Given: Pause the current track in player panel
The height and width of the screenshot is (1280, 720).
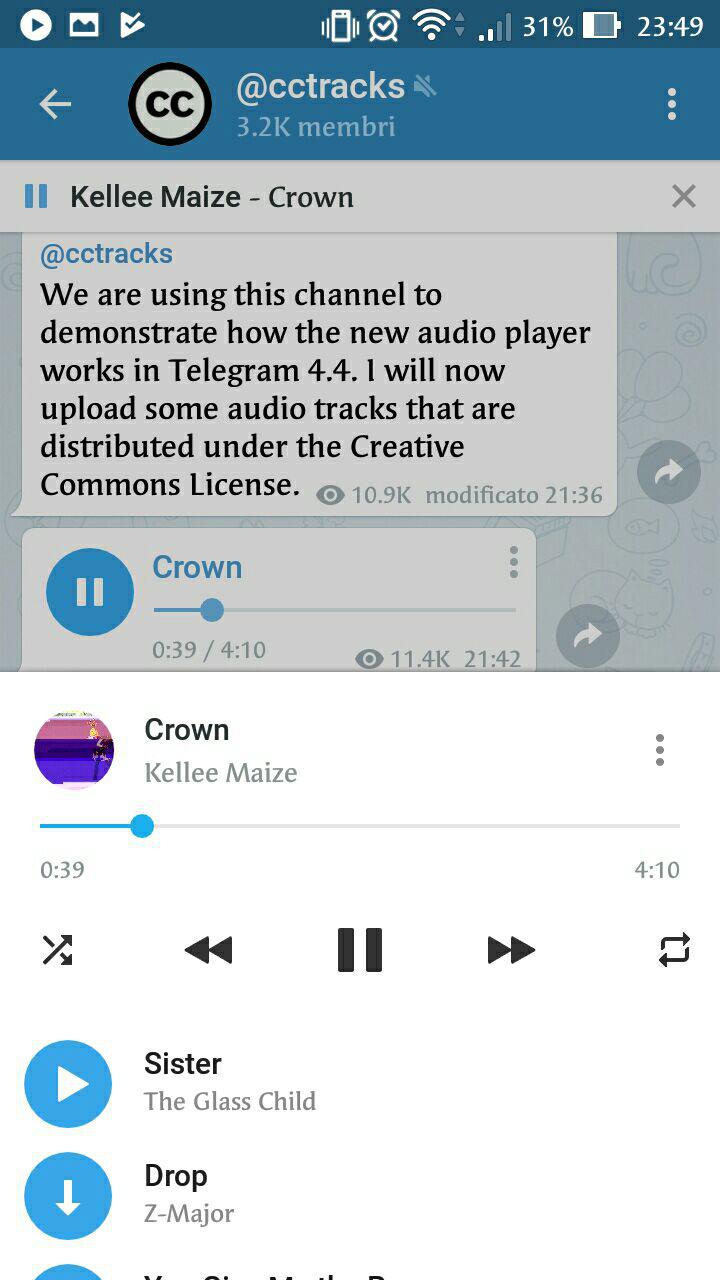Looking at the screenshot, I should point(360,950).
